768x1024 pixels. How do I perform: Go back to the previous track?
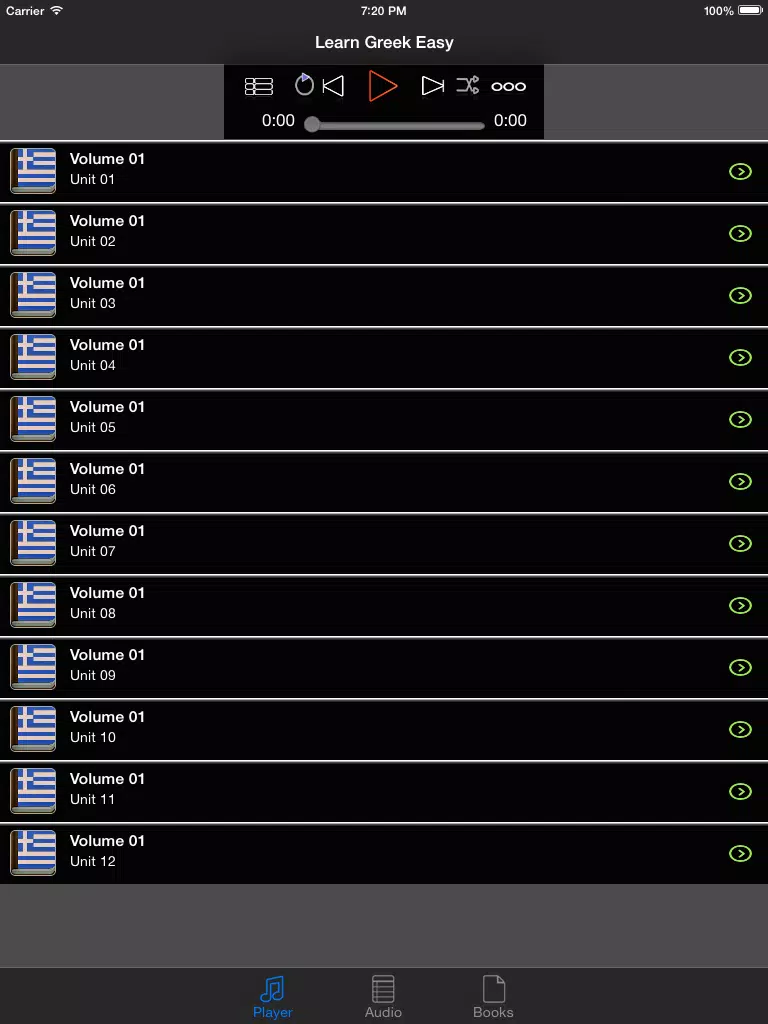point(334,86)
